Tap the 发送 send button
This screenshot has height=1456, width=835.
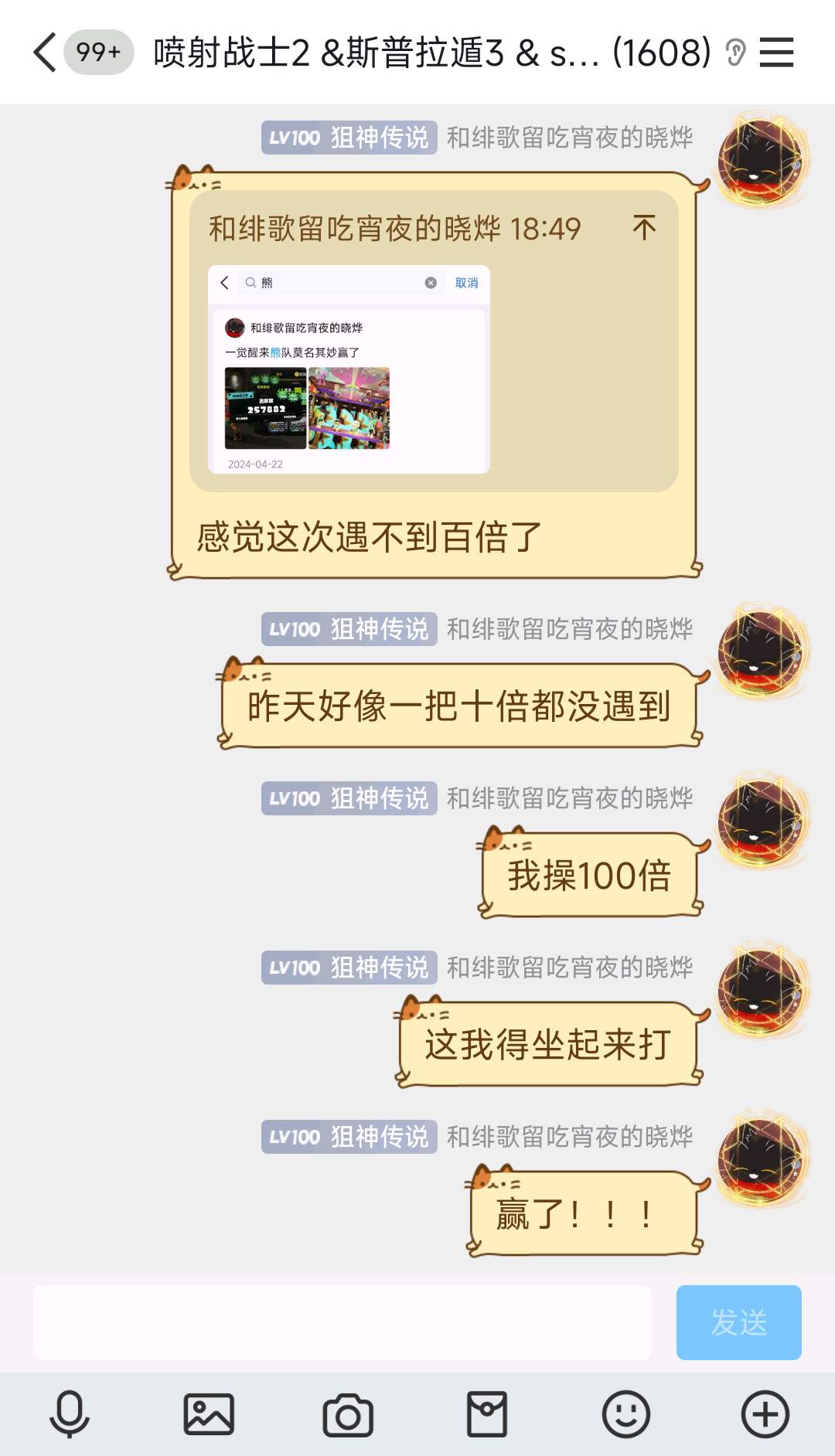click(738, 1322)
